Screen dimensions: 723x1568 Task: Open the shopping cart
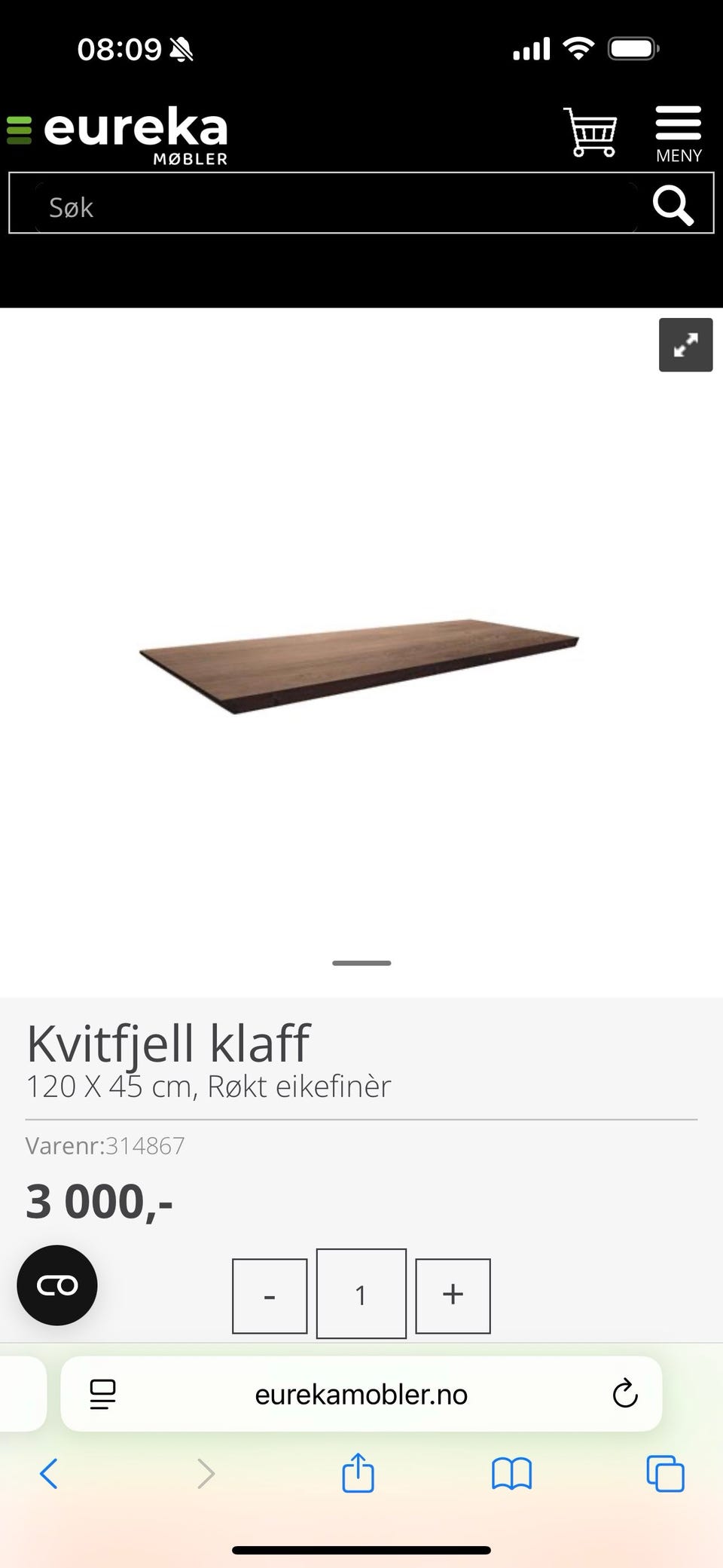pyautogui.click(x=591, y=133)
